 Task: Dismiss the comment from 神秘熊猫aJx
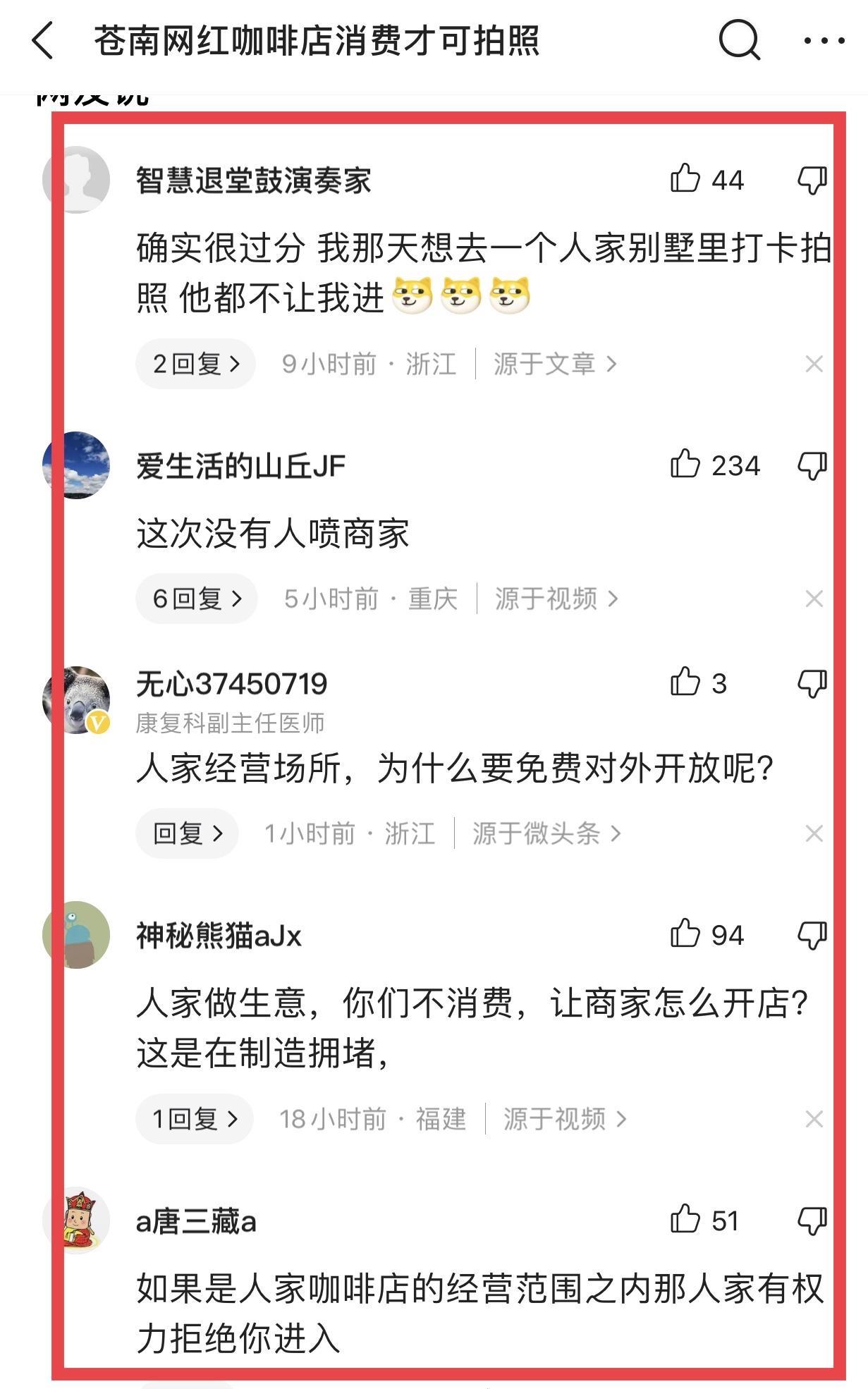point(814,1119)
